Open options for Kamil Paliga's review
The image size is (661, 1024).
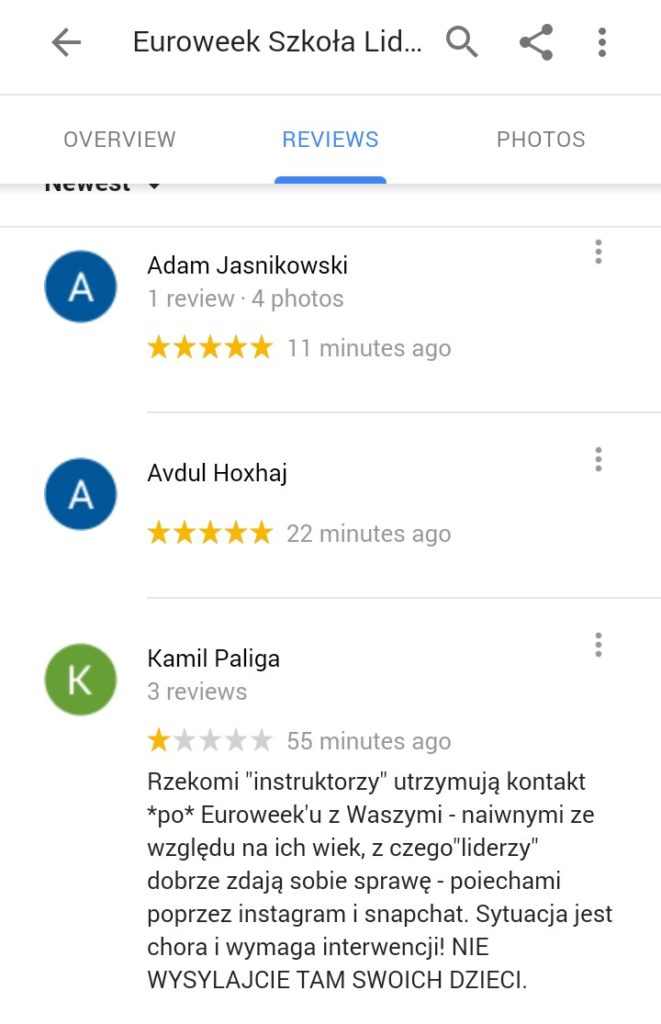pos(598,645)
